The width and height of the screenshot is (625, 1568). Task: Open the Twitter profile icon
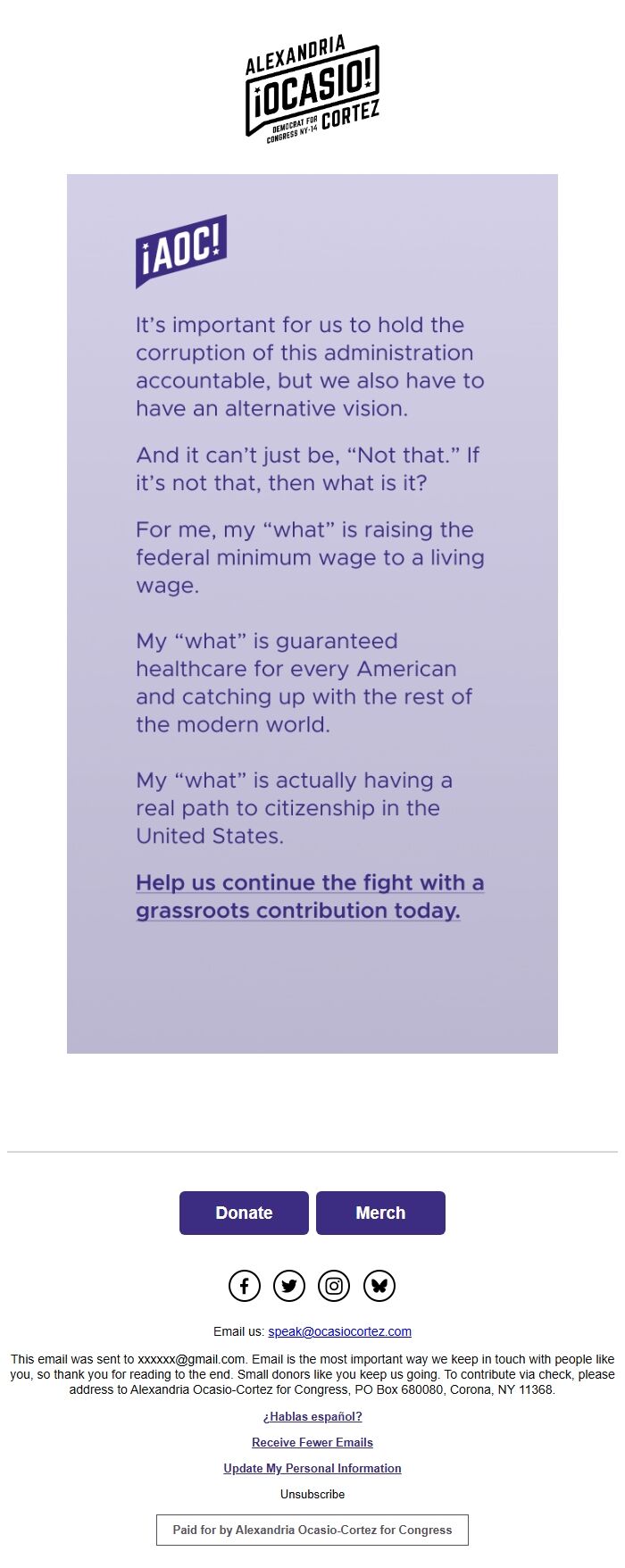(289, 1286)
